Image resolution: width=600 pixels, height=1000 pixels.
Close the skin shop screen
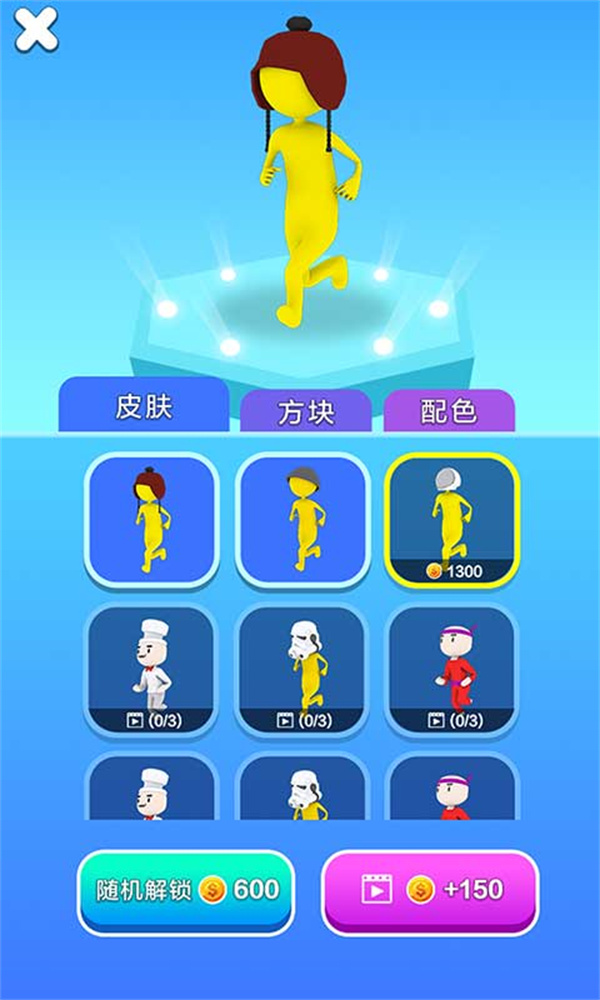(36, 32)
